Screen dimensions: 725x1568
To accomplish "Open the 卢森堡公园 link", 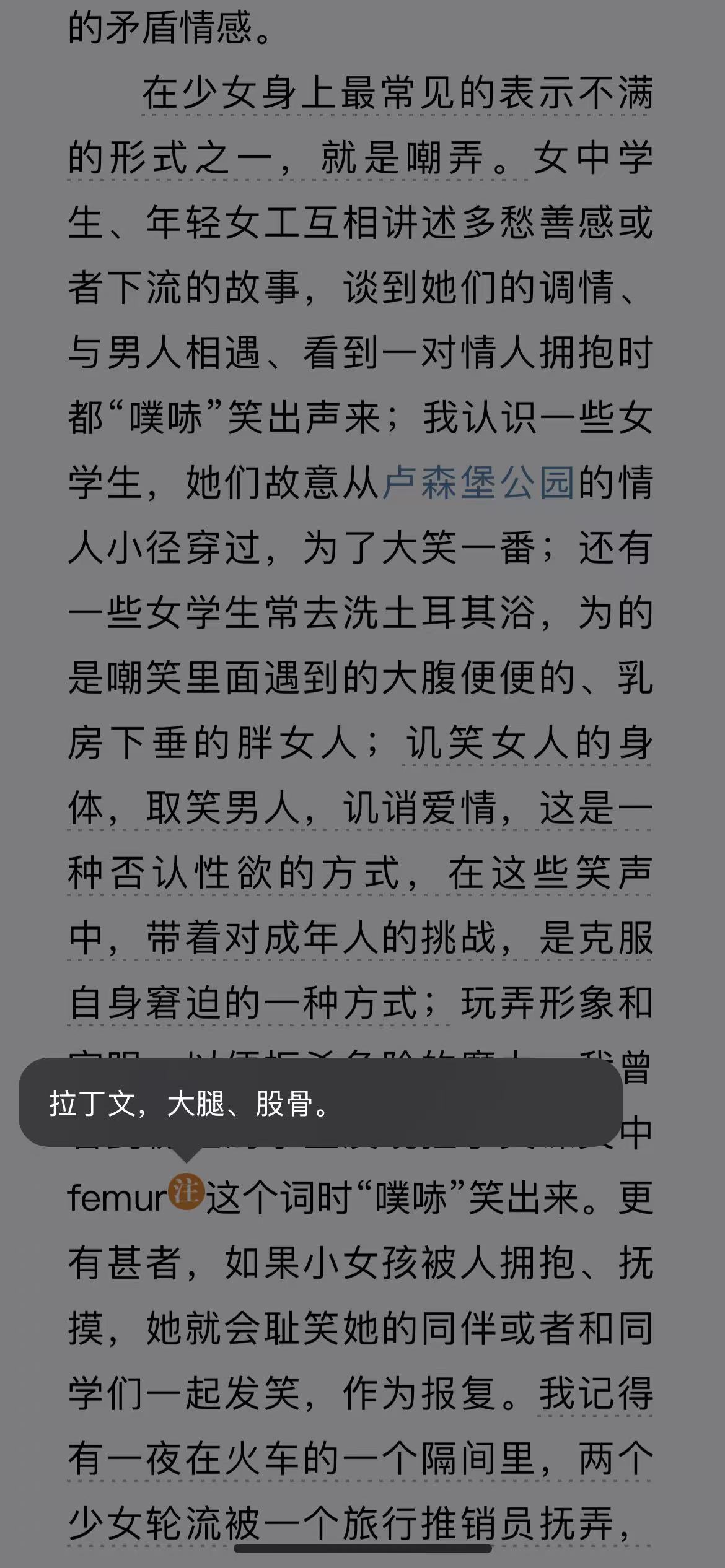I will (x=478, y=484).
